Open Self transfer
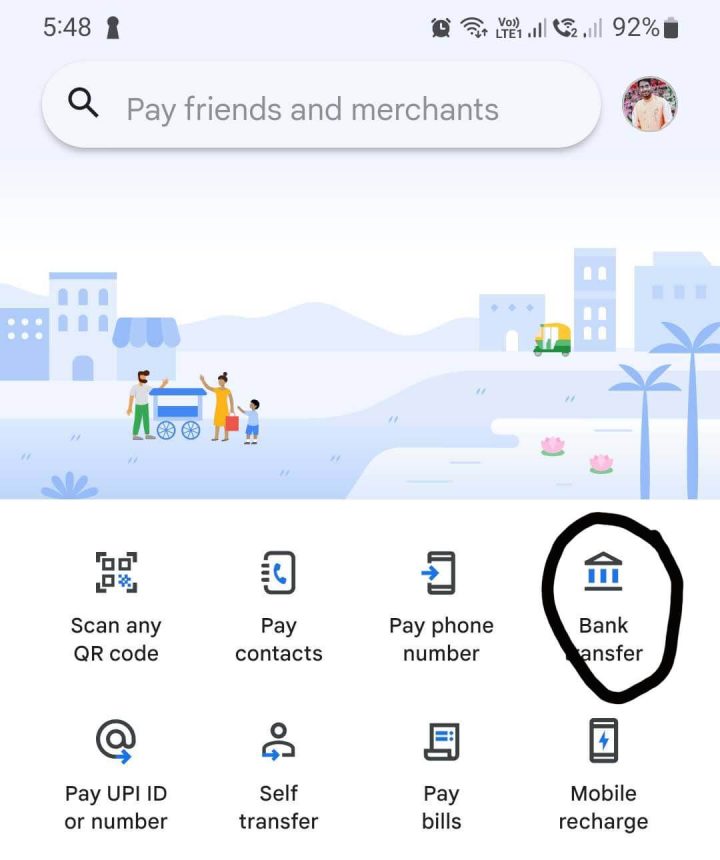Image resolution: width=720 pixels, height=860 pixels. pyautogui.click(x=278, y=776)
